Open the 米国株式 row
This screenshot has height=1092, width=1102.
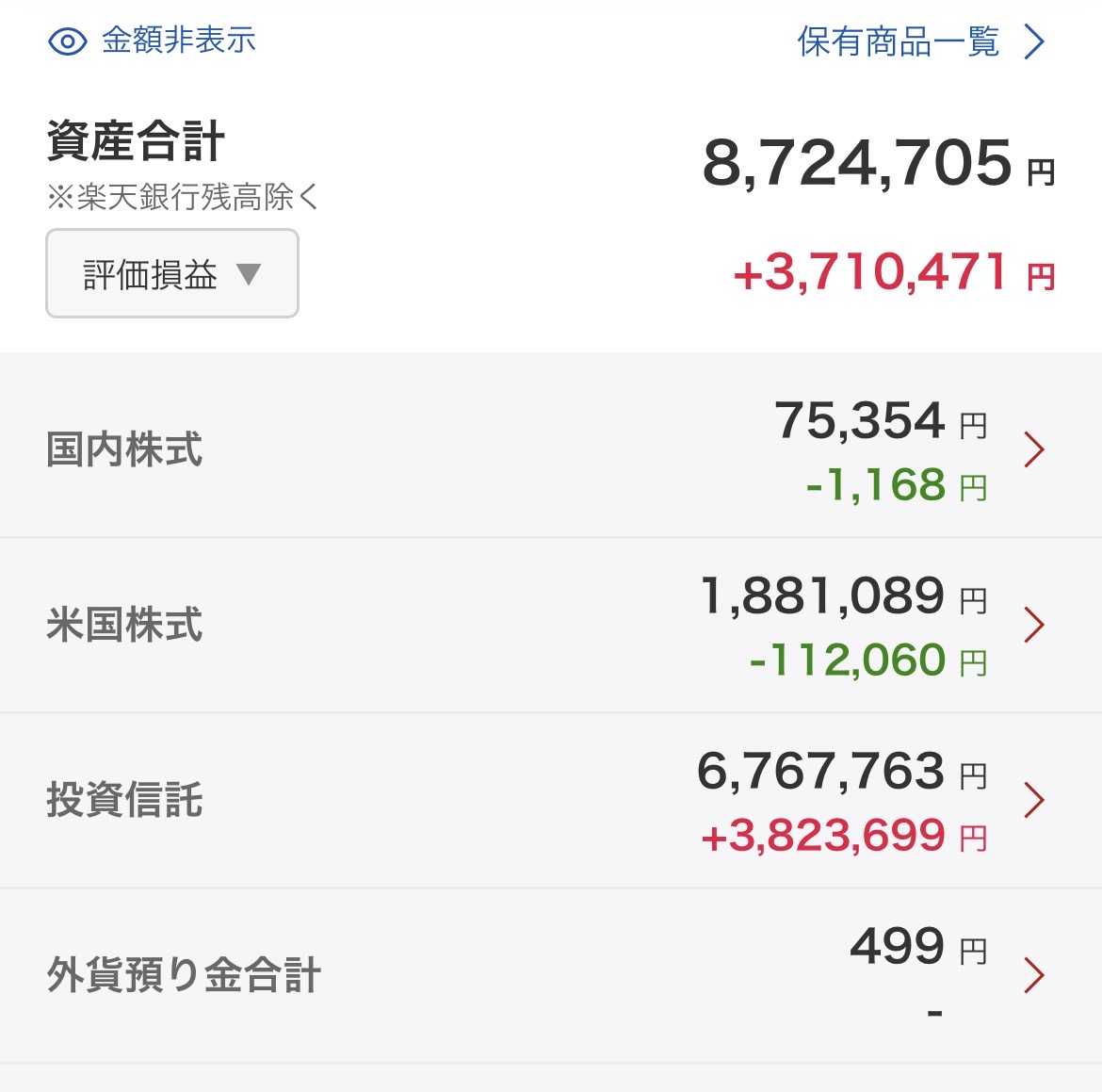click(x=551, y=625)
